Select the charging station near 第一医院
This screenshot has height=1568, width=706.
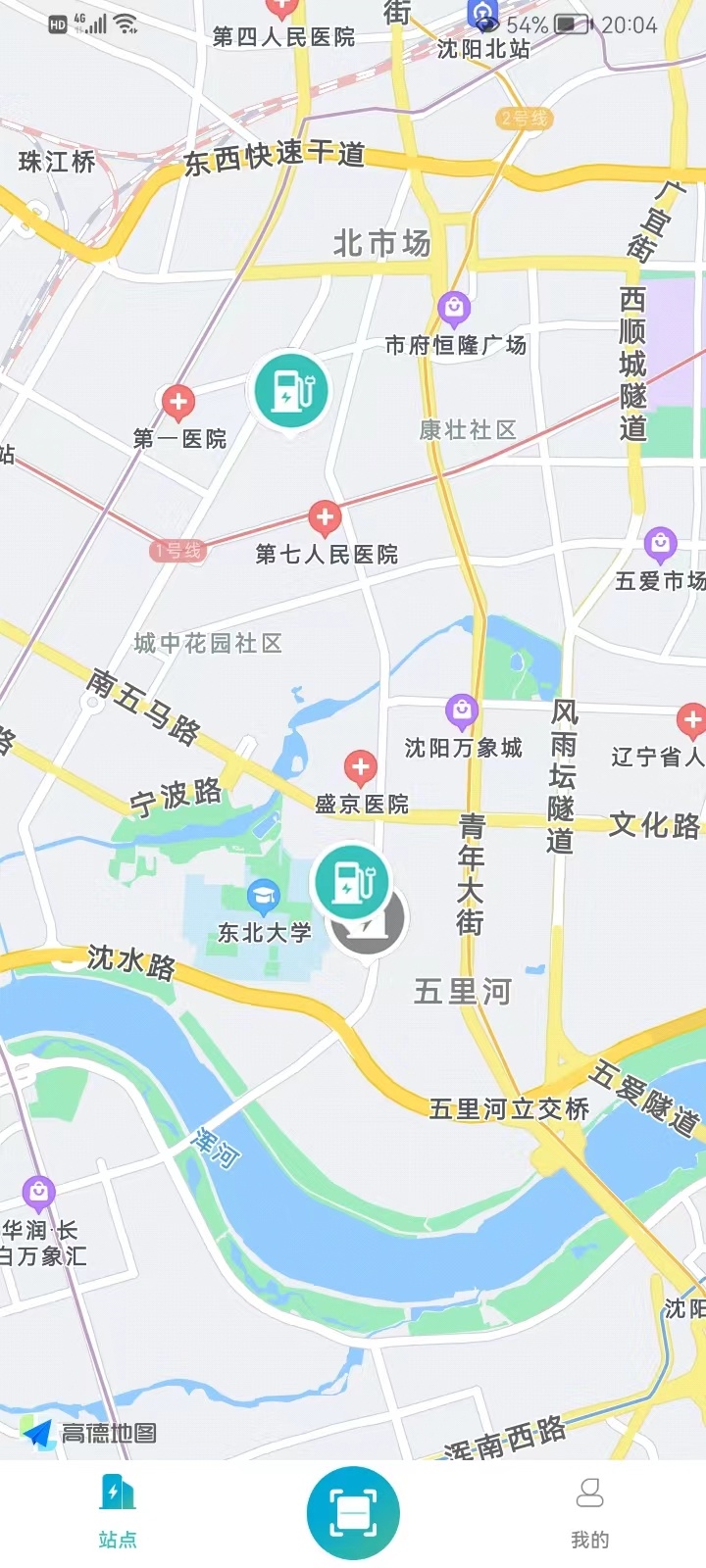pos(291,390)
